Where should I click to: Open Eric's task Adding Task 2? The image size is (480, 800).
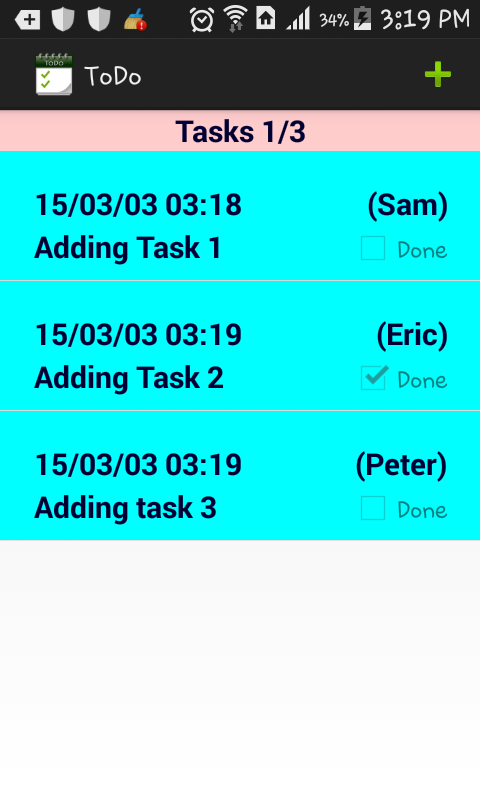click(240, 346)
